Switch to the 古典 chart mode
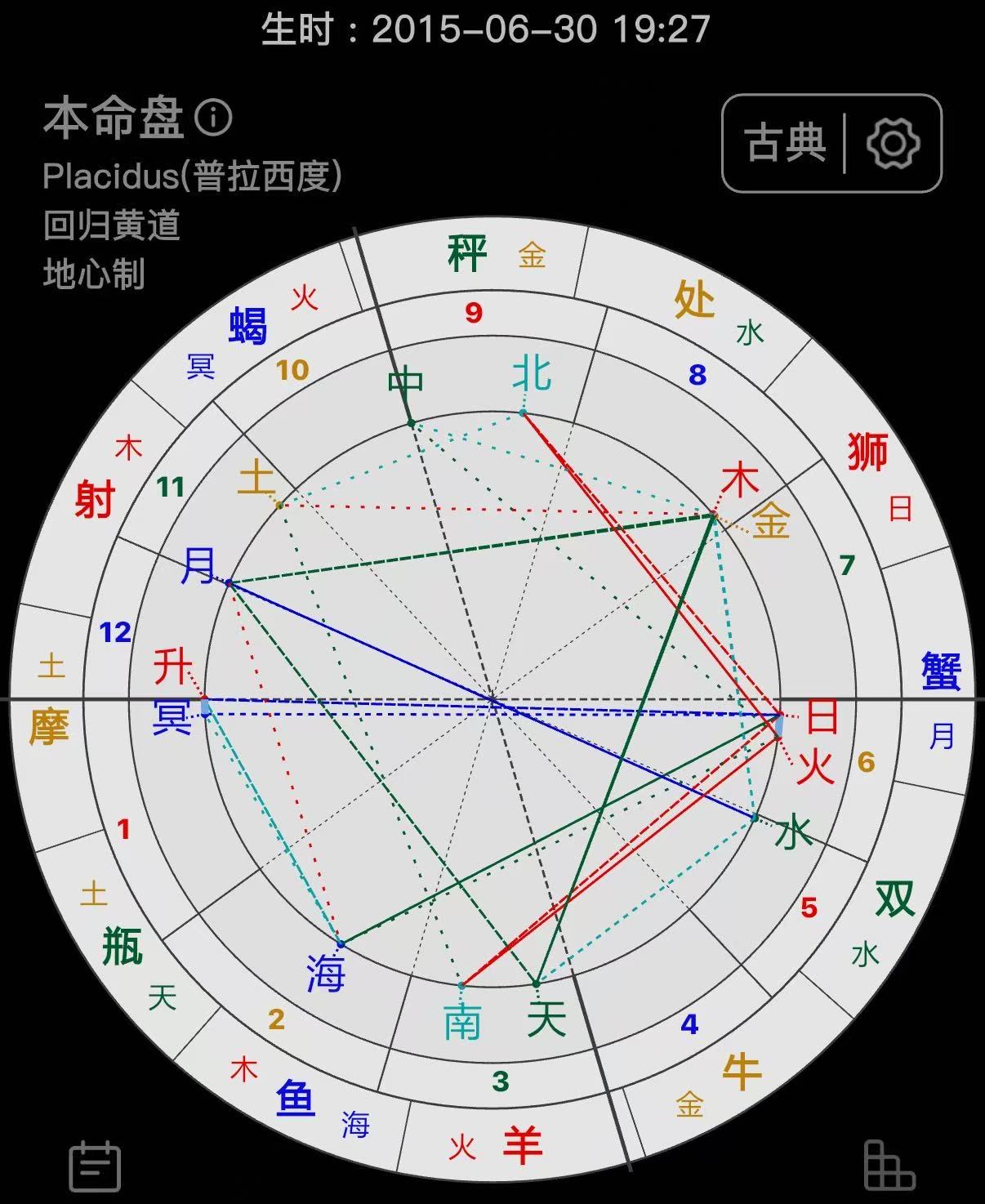 [785, 144]
